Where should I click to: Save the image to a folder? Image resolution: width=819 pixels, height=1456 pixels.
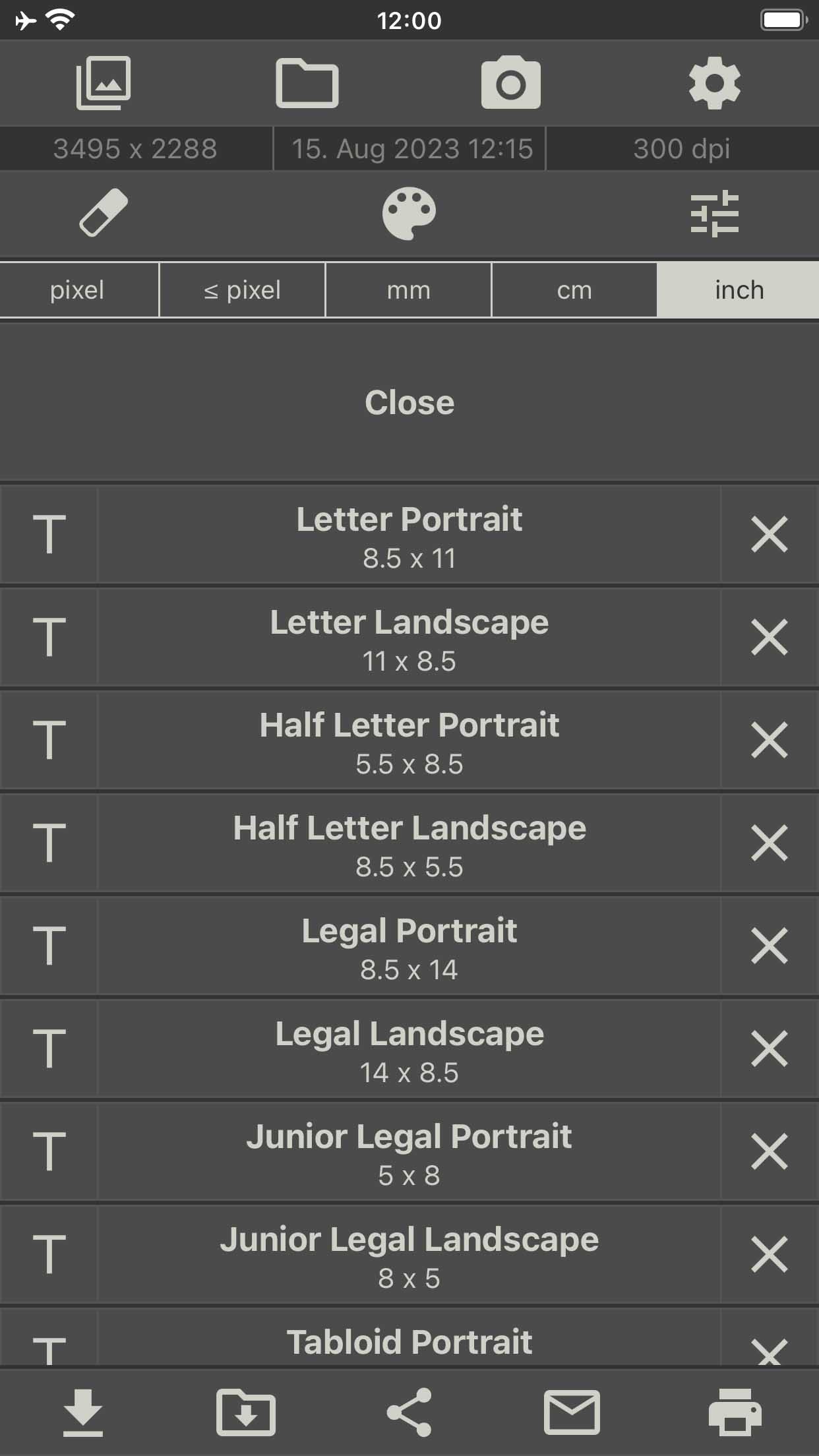coord(245,1411)
